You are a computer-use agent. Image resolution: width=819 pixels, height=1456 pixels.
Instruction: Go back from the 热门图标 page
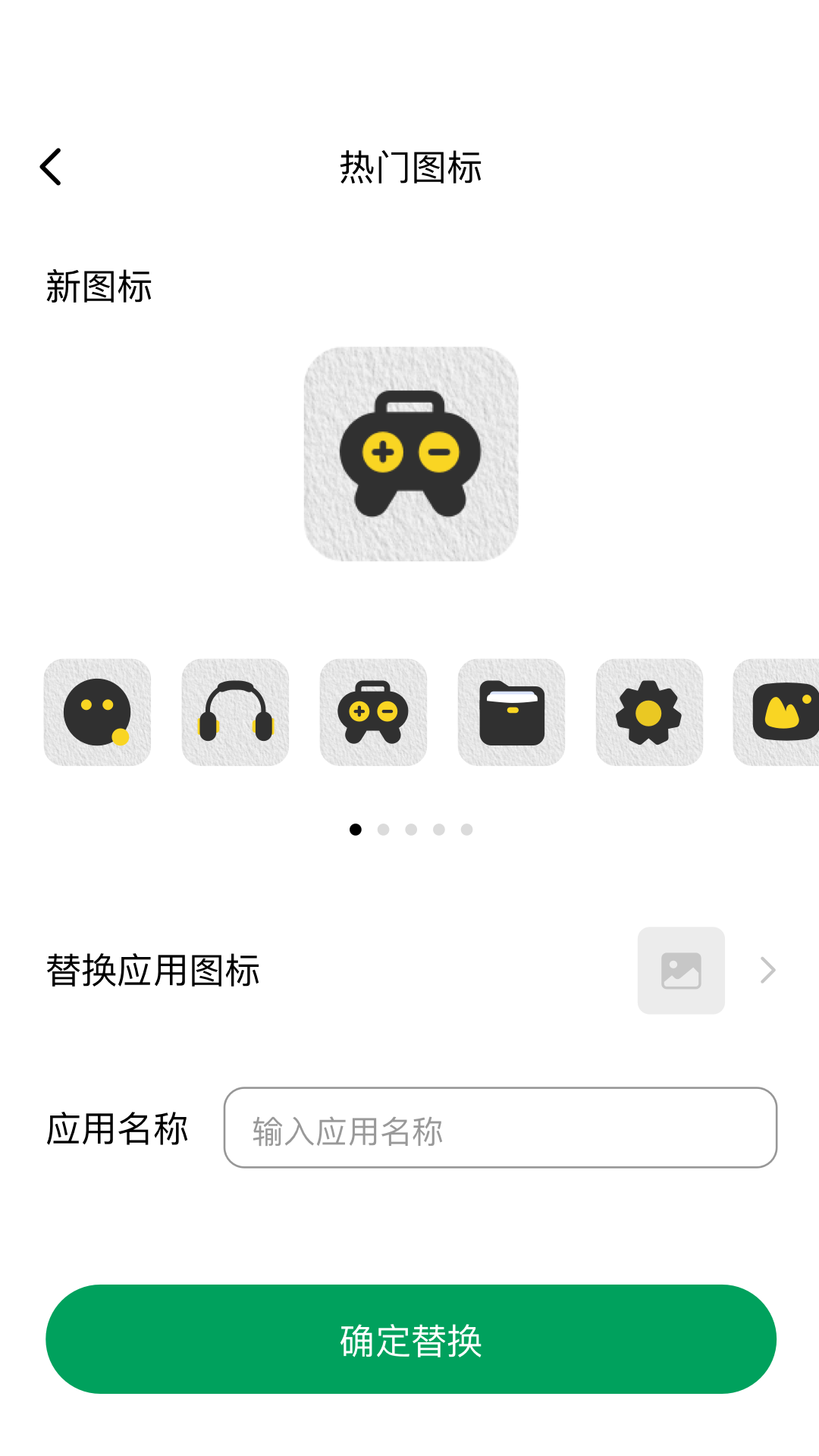pos(51,167)
